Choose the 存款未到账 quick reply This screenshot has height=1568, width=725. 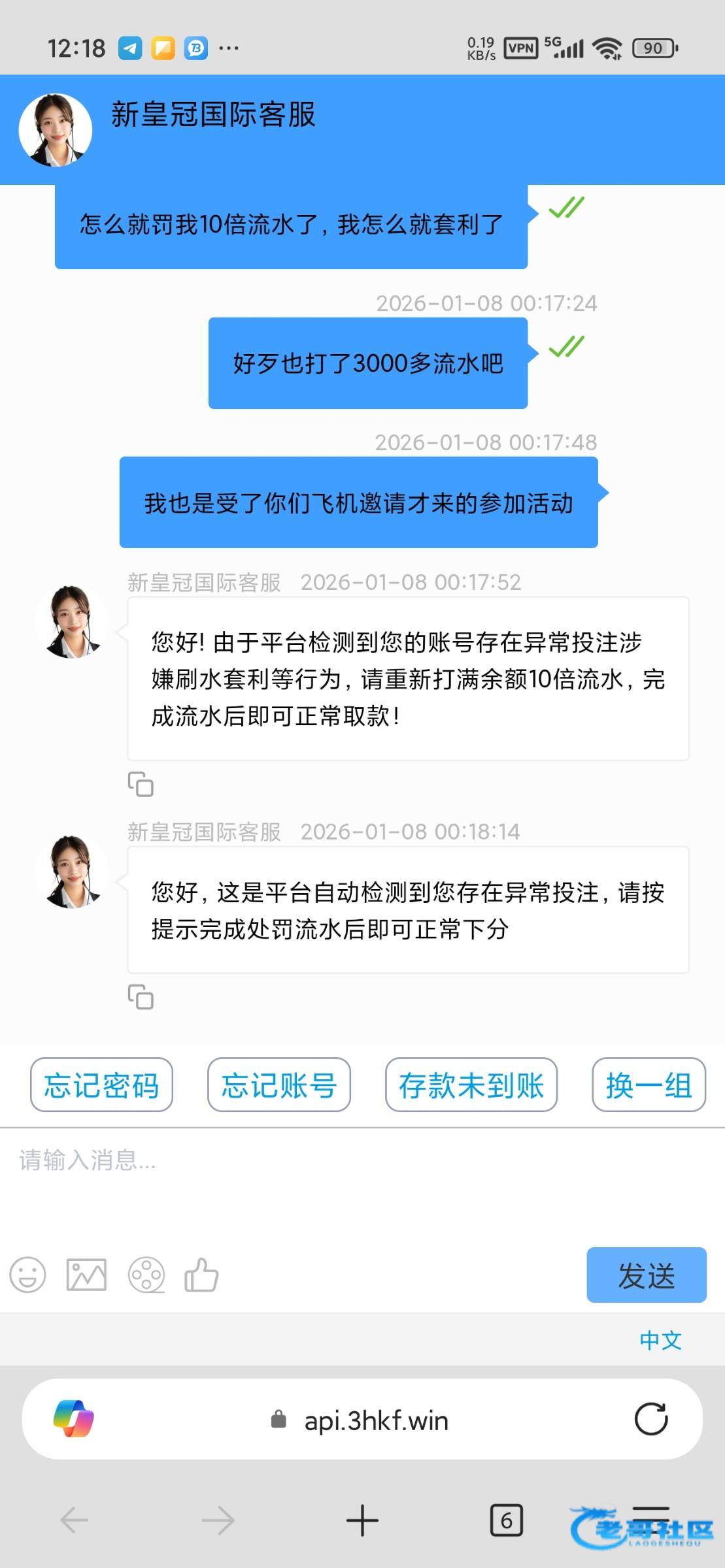click(x=471, y=1085)
